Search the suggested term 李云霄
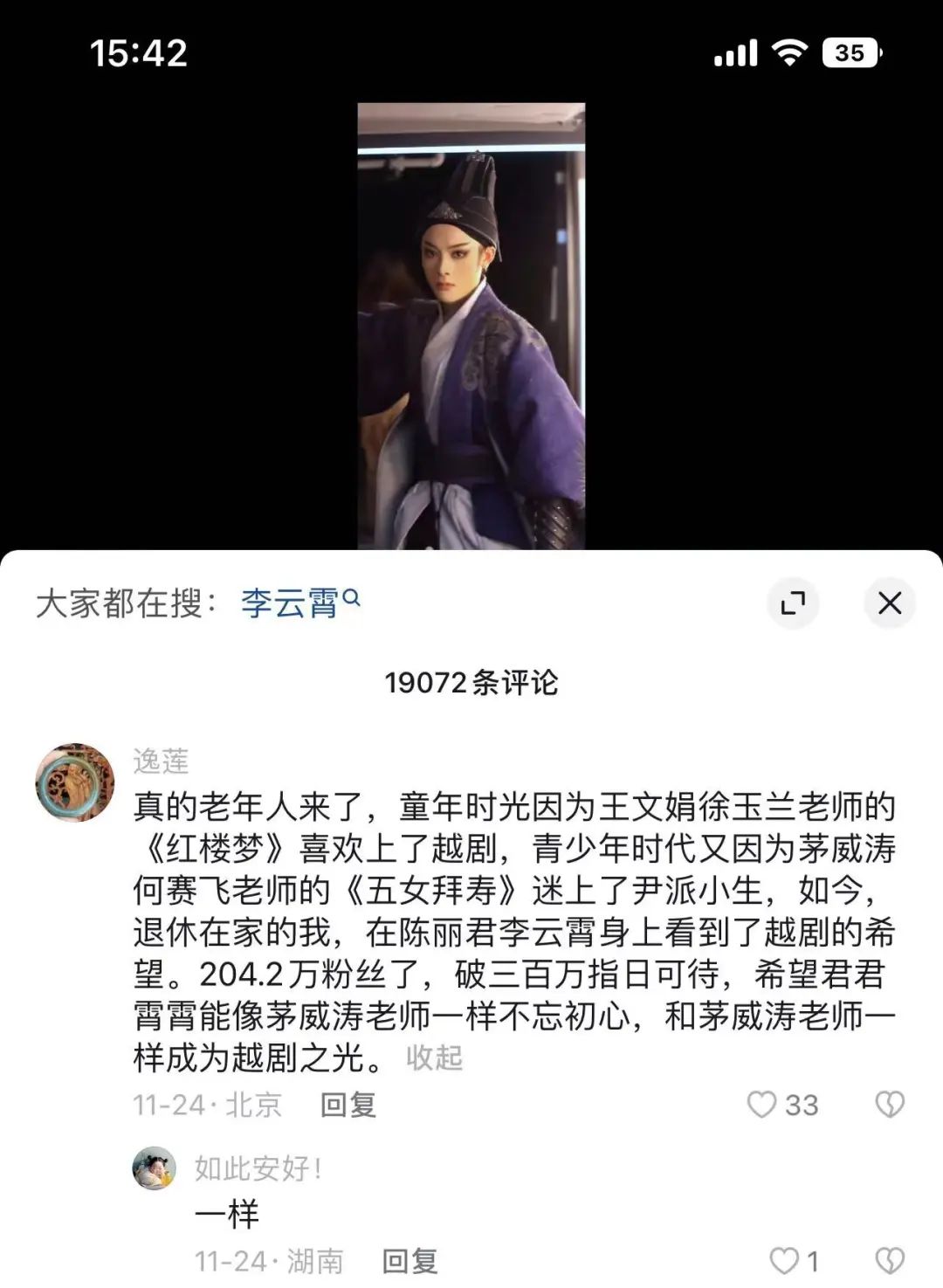Screen dimensions: 943x1288 (299, 603)
